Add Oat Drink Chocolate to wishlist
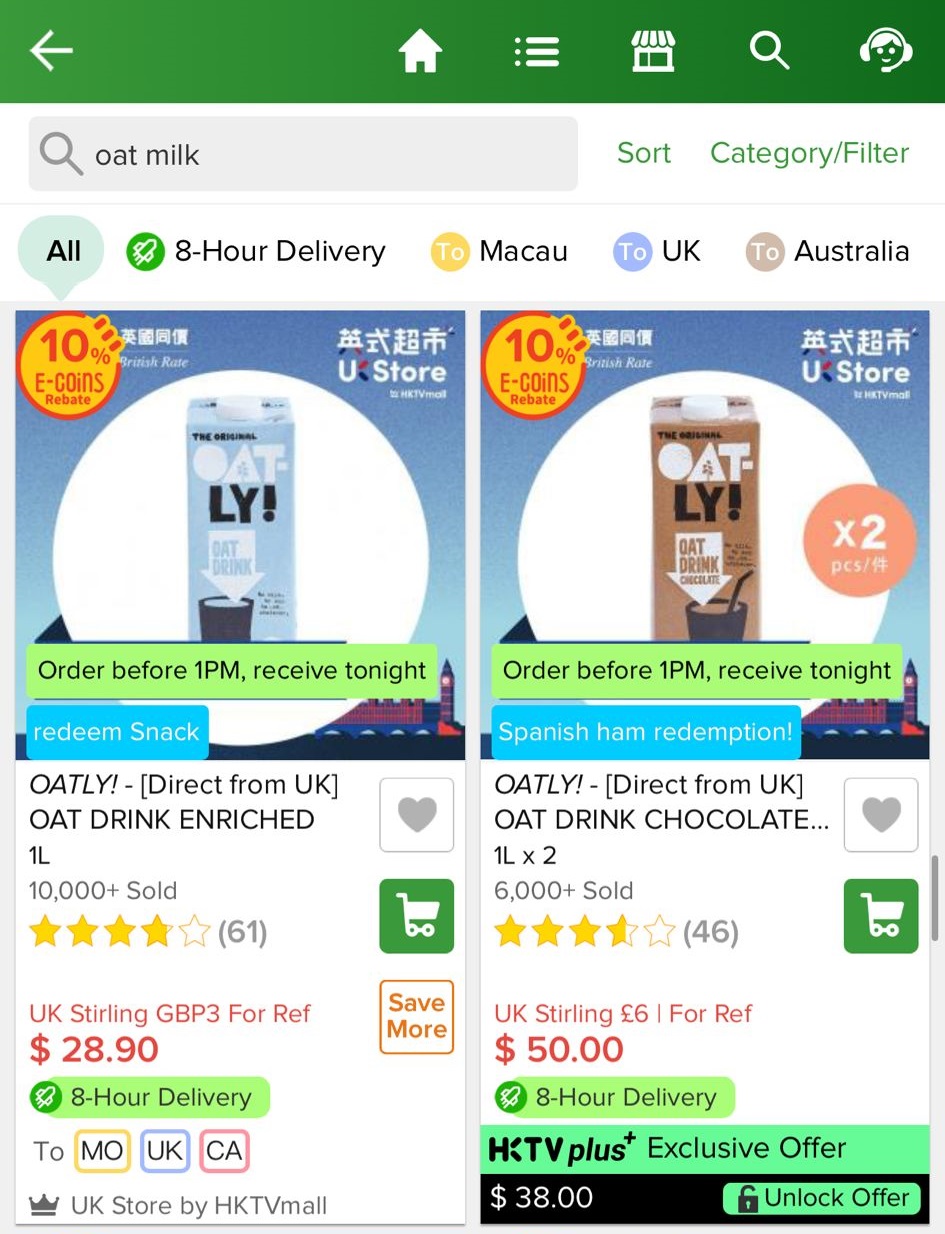The width and height of the screenshot is (945, 1234). tap(881, 815)
